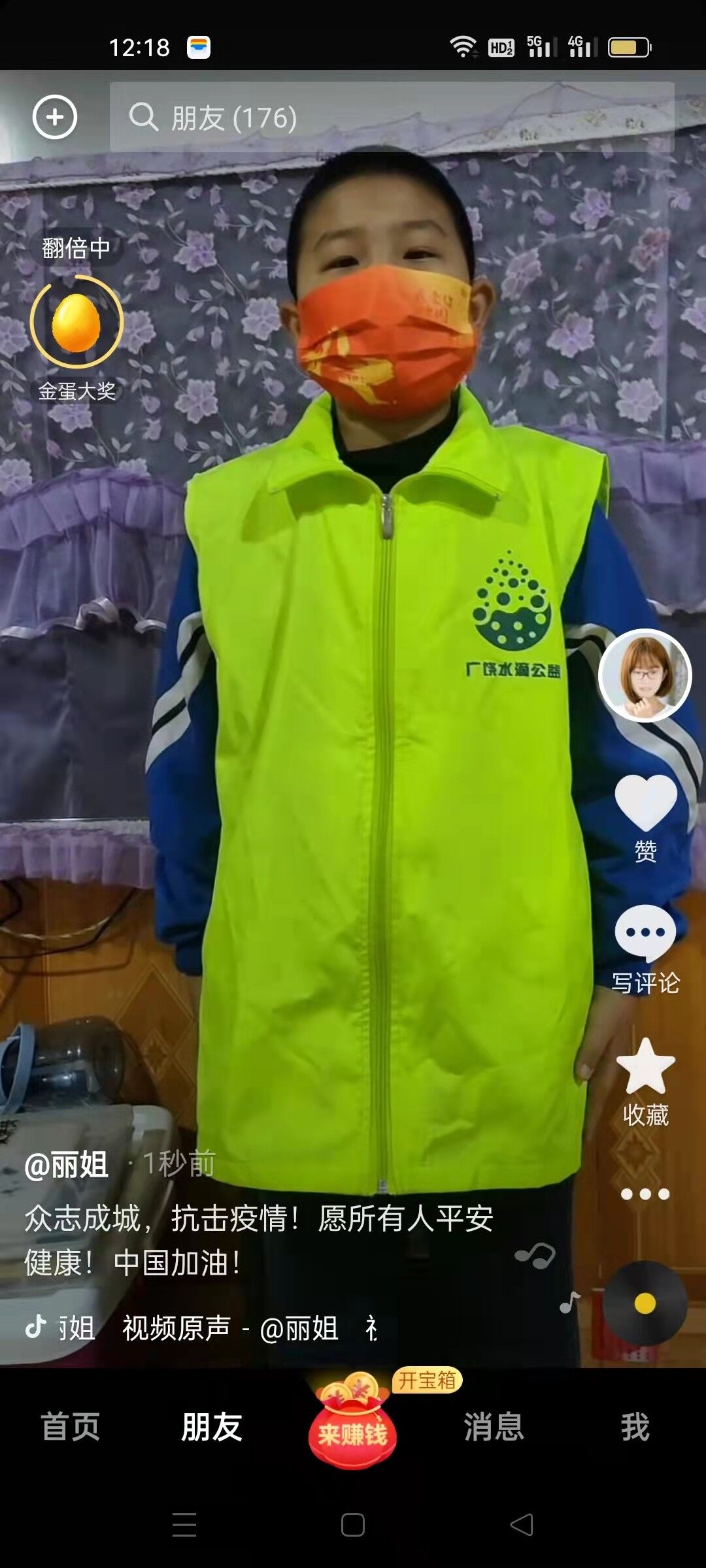Tap the system back triangle button
Viewport: 706px width, 1568px height.
click(522, 1525)
